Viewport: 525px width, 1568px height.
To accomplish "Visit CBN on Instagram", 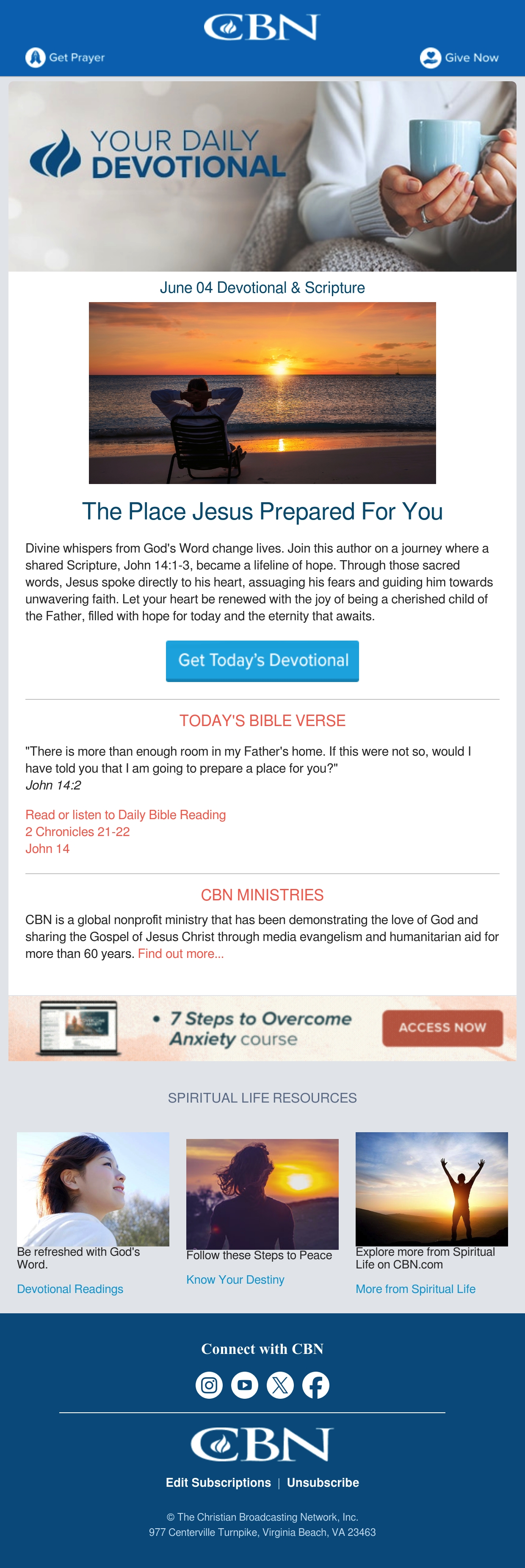I will click(x=209, y=1385).
